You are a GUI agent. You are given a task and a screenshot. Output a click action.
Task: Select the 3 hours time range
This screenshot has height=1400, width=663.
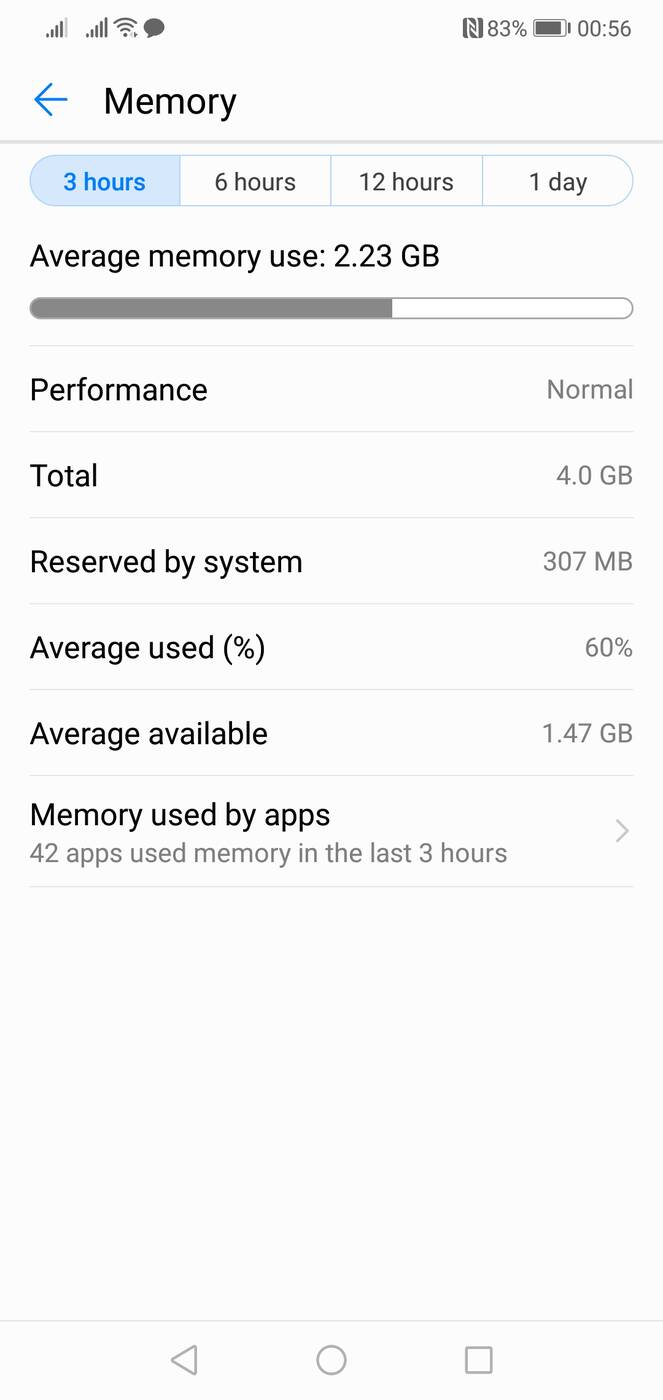click(x=105, y=182)
